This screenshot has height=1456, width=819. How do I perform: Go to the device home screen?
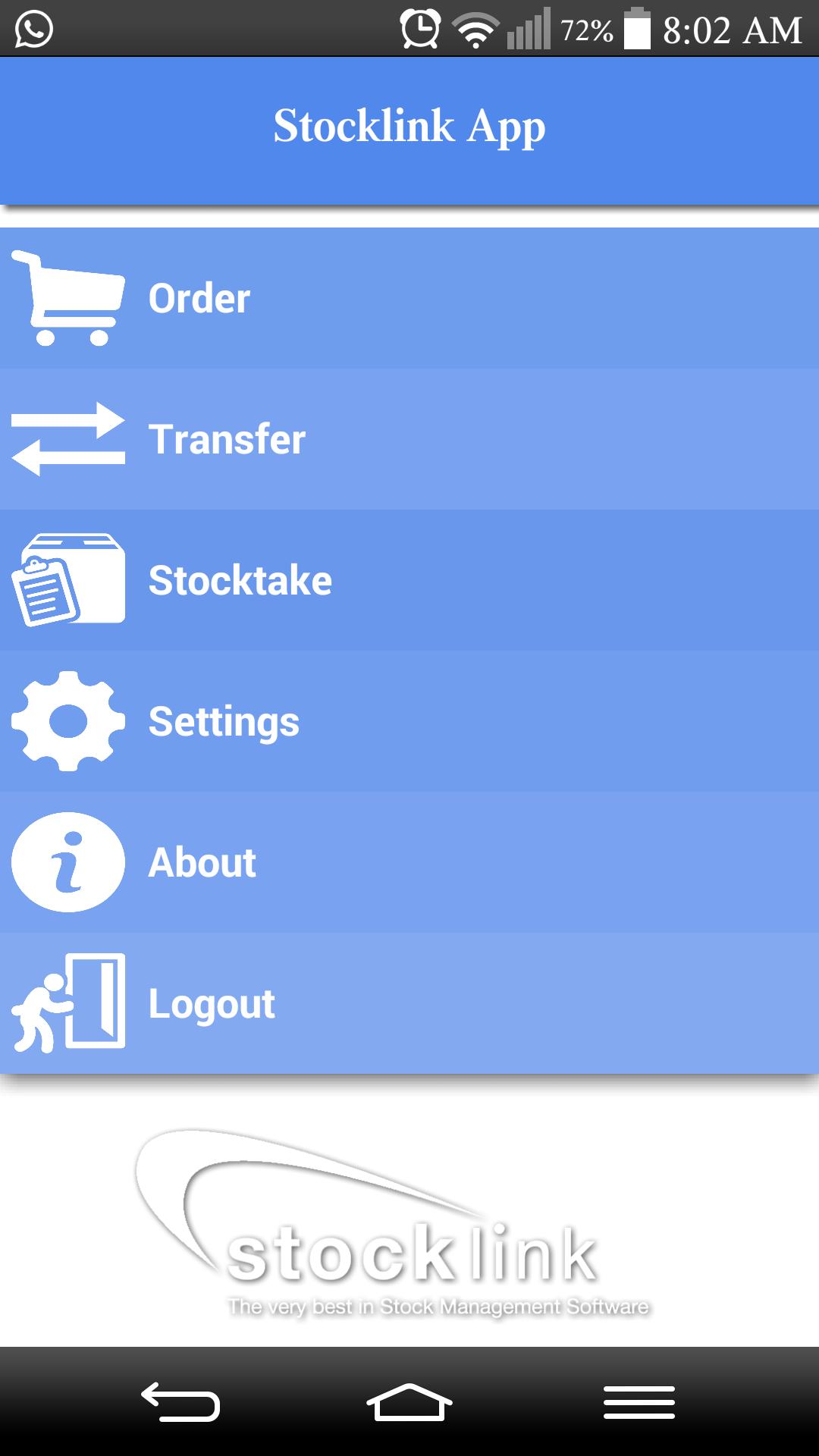[409, 1402]
